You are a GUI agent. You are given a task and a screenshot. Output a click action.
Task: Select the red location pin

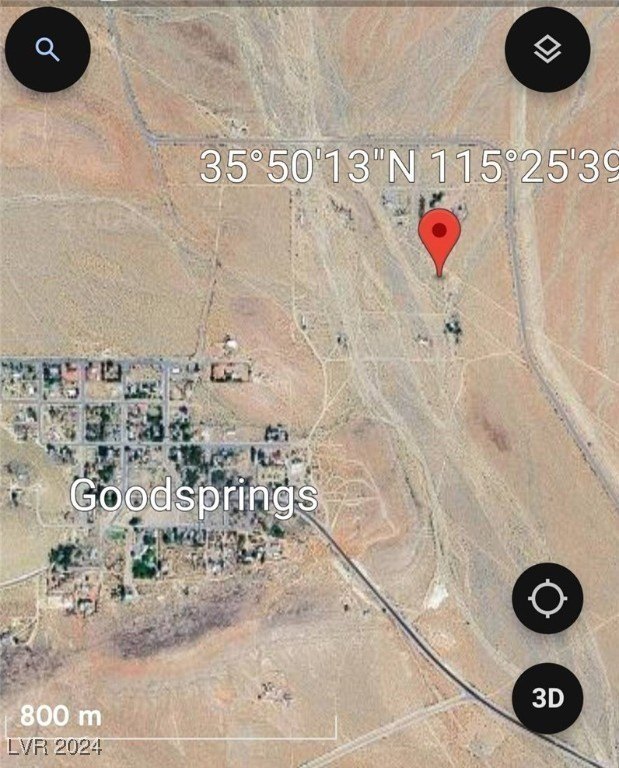tap(439, 237)
